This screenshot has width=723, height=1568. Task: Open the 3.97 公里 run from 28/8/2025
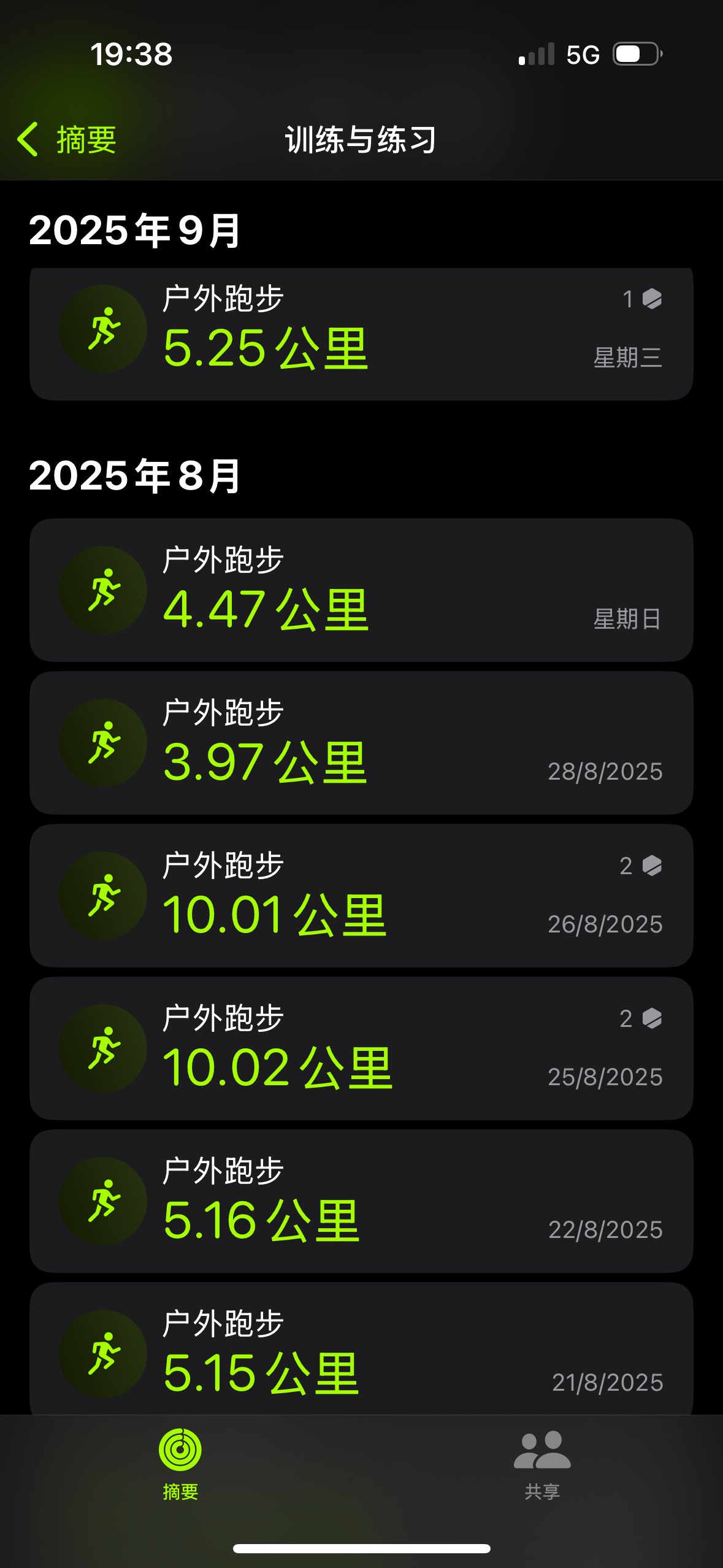point(361,743)
